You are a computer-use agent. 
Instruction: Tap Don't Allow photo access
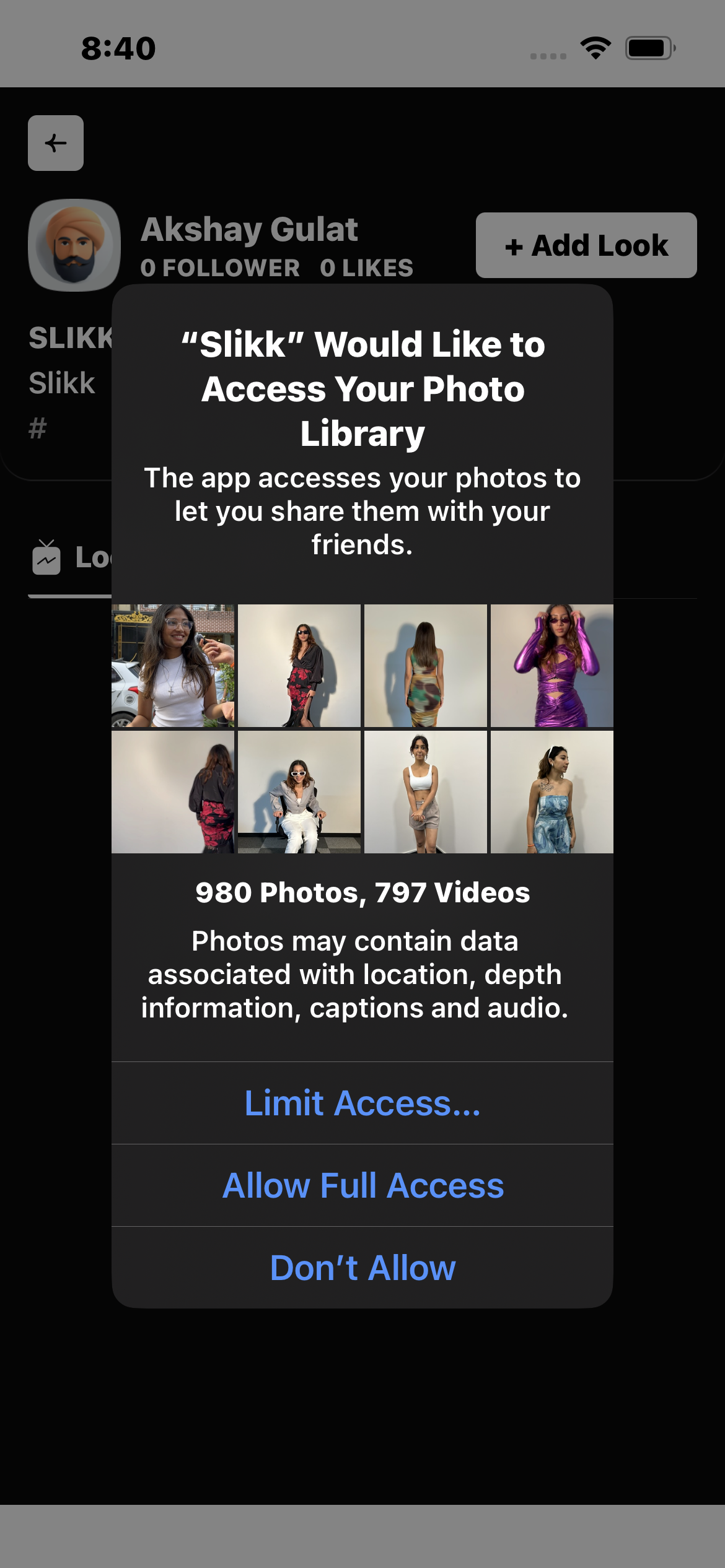click(x=362, y=1268)
